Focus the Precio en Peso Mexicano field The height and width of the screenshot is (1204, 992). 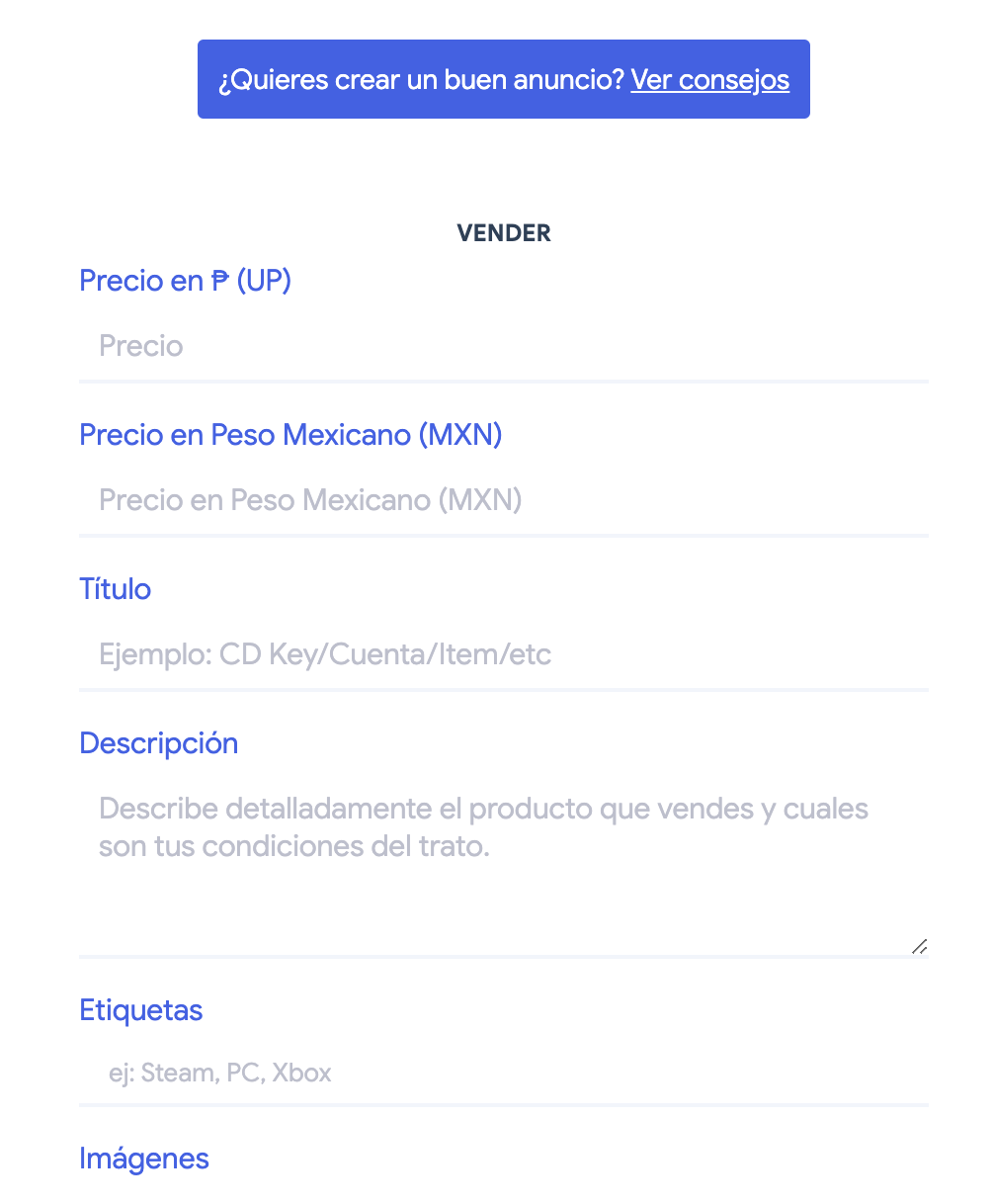point(503,501)
